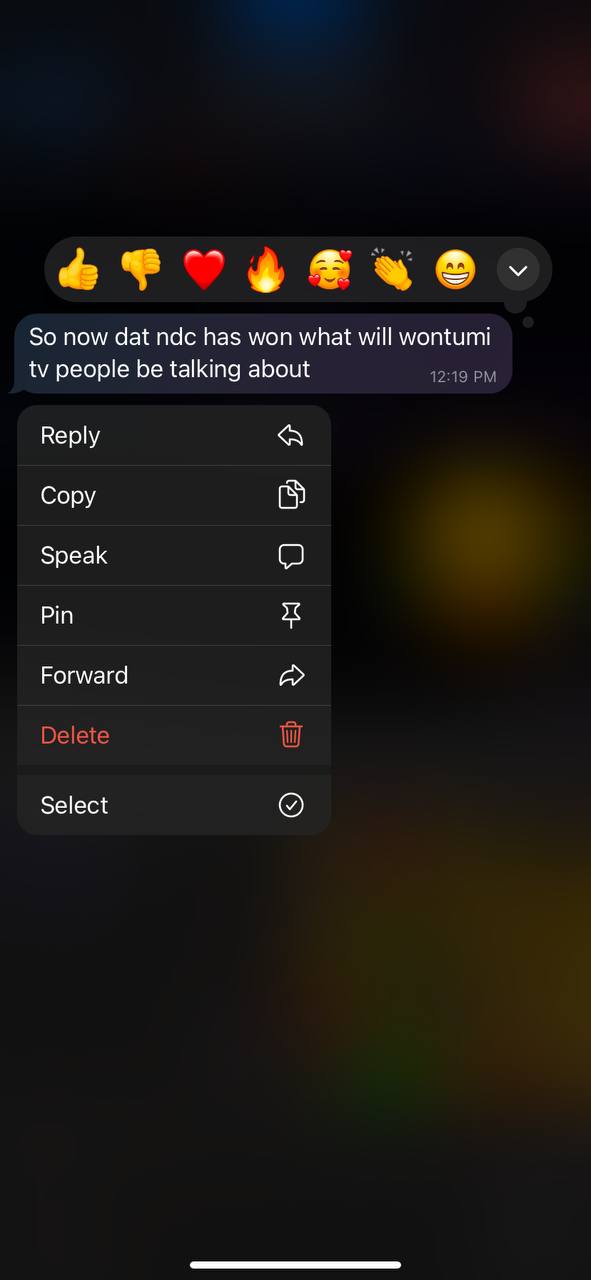
Task: React with the clapping hands emoji
Action: [392, 269]
